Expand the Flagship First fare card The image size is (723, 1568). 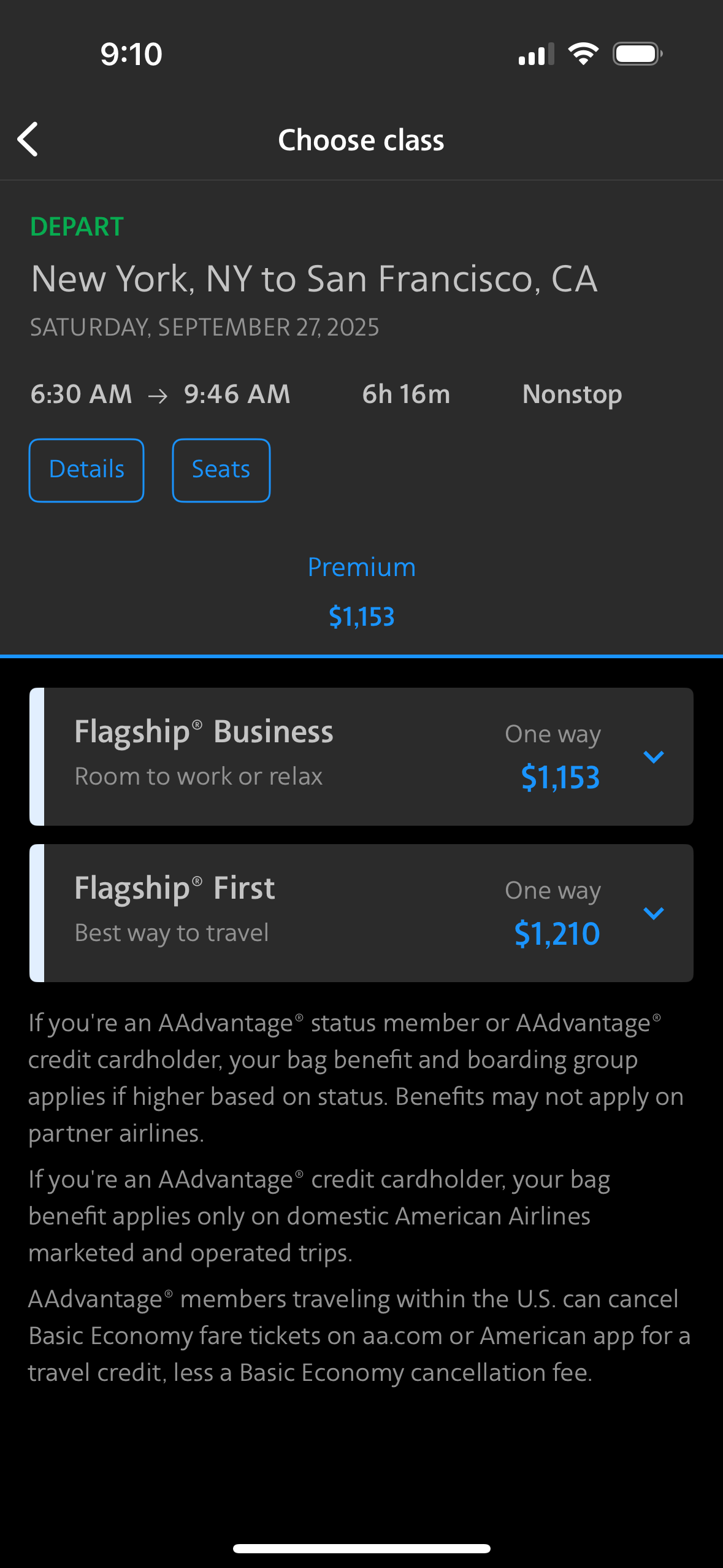pyautogui.click(x=361, y=913)
